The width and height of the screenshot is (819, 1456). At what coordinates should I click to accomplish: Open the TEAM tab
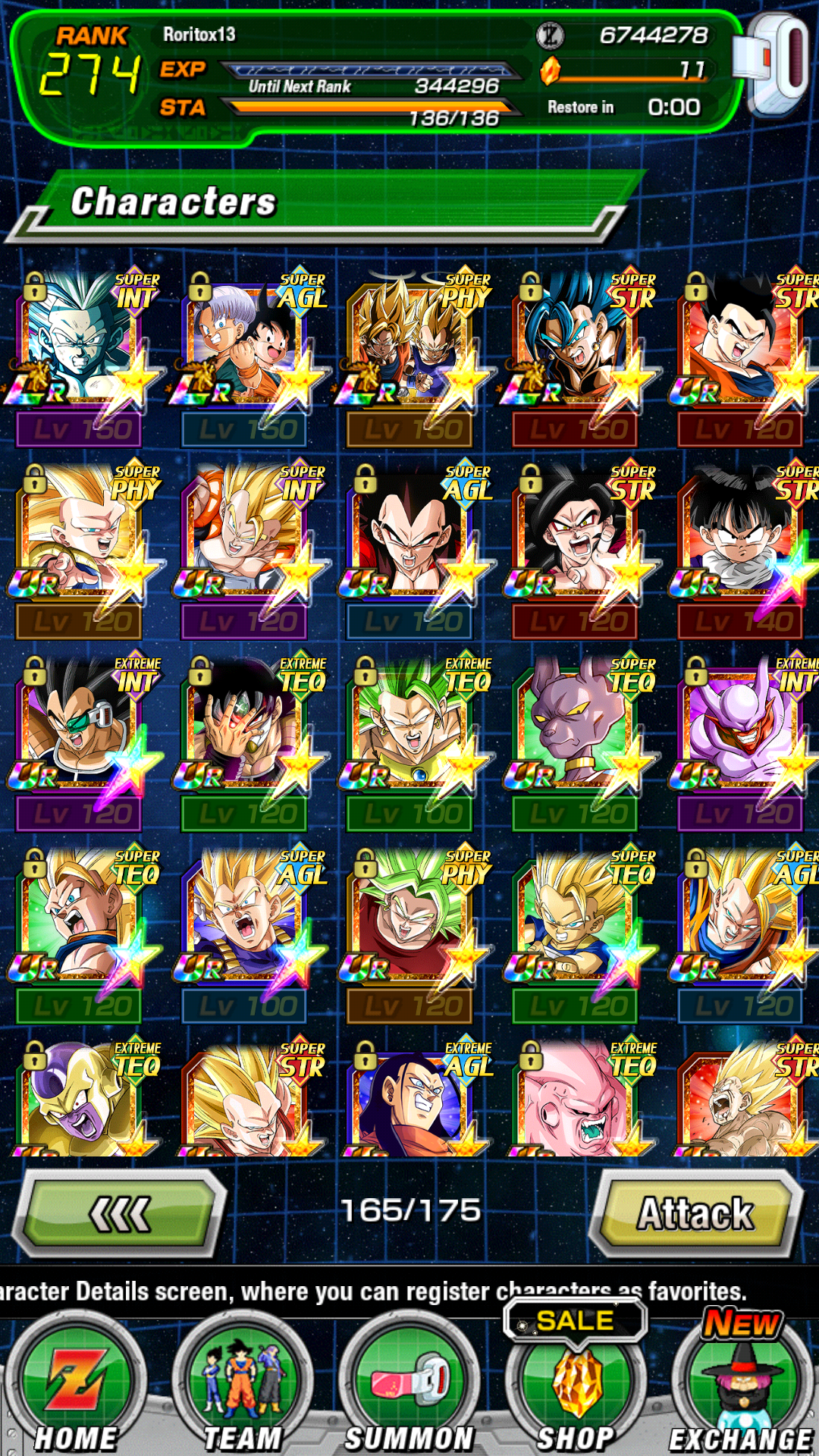[243, 1388]
